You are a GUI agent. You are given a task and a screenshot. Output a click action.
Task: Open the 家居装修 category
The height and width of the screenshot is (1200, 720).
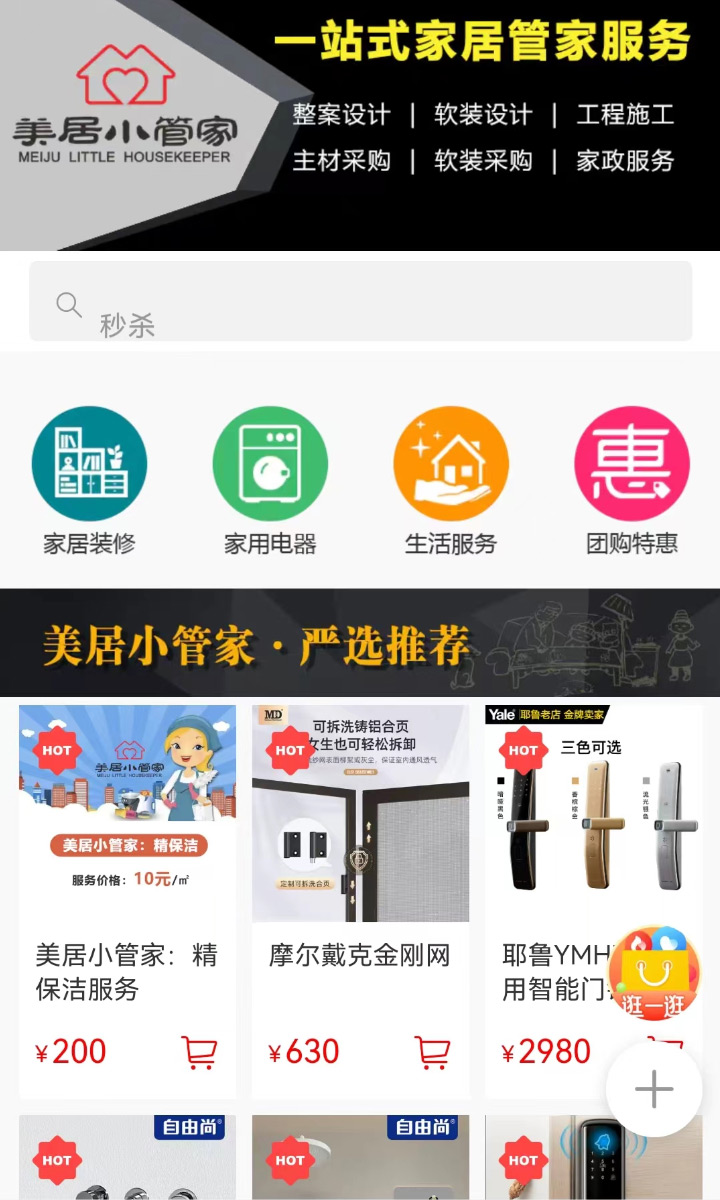point(89,480)
